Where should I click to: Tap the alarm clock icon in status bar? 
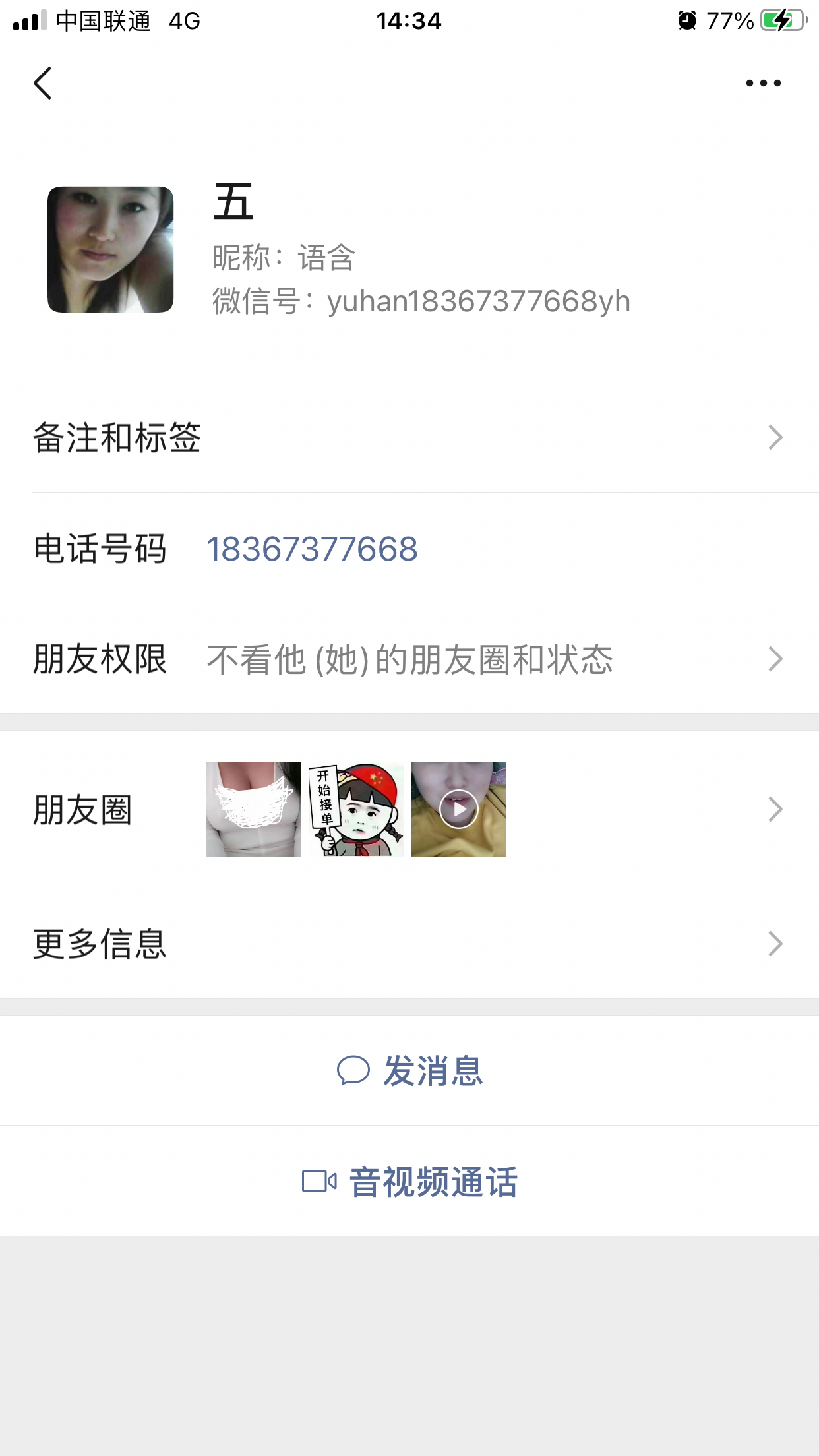(686, 21)
